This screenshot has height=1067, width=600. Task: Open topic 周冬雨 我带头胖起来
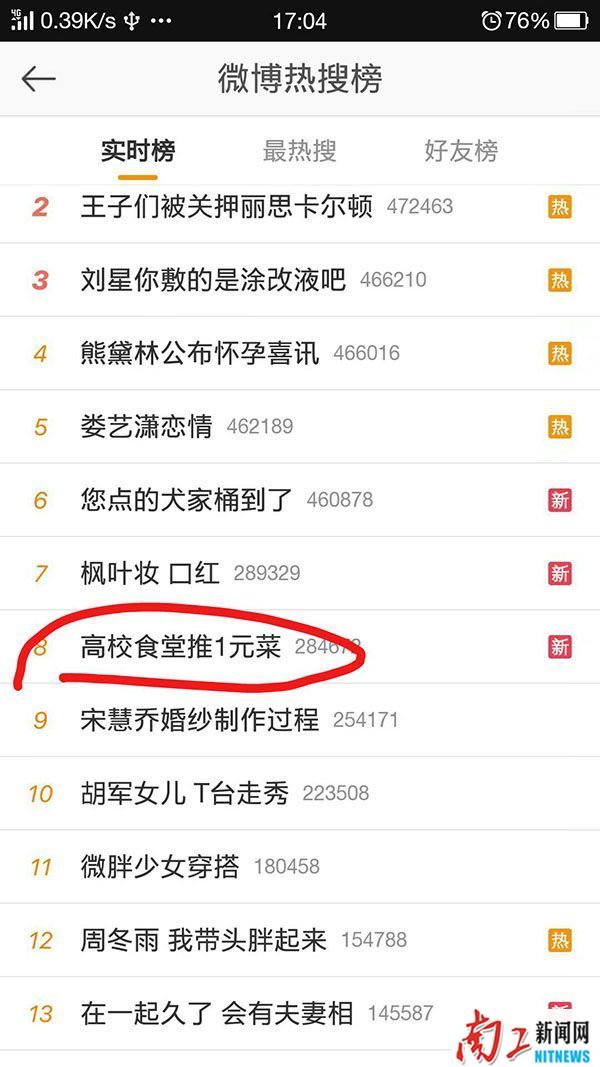[204, 940]
